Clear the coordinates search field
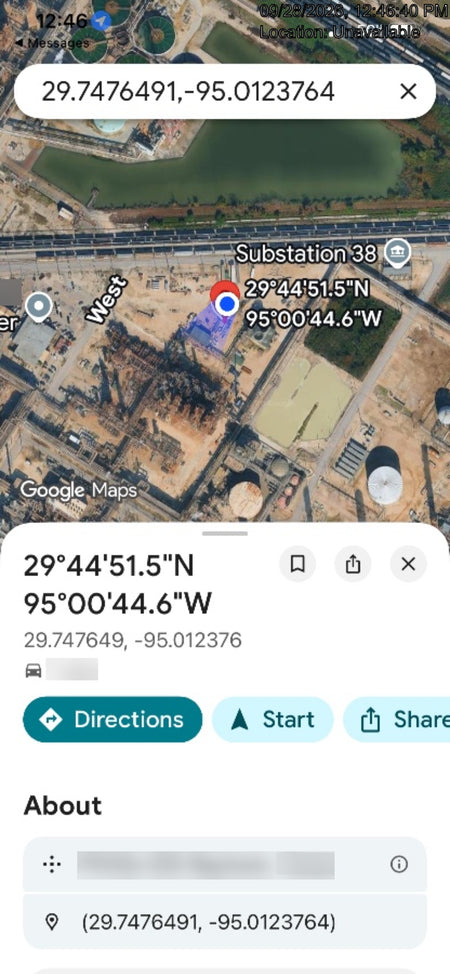Screen dimensions: 450x974 pos(408,92)
